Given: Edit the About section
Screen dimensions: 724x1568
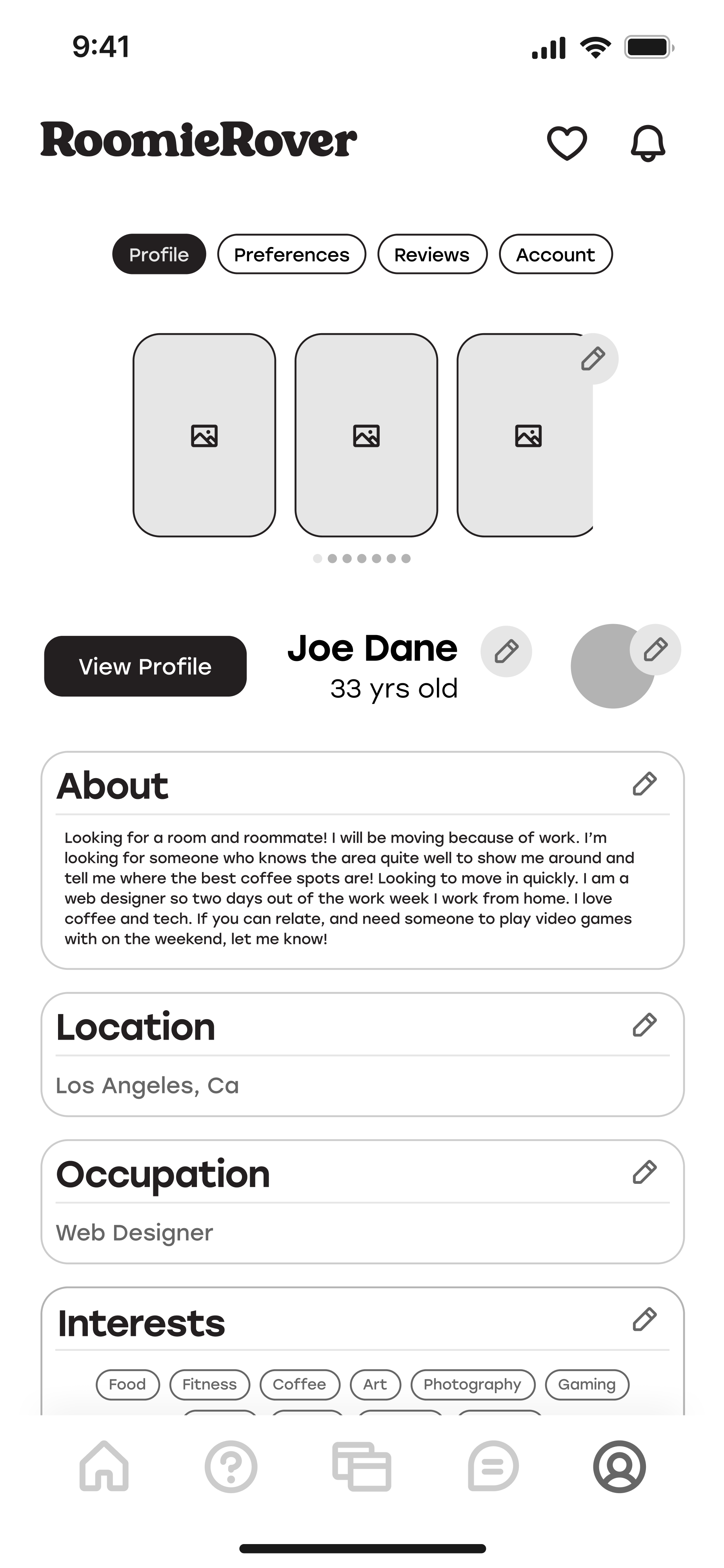Looking at the screenshot, I should (644, 784).
